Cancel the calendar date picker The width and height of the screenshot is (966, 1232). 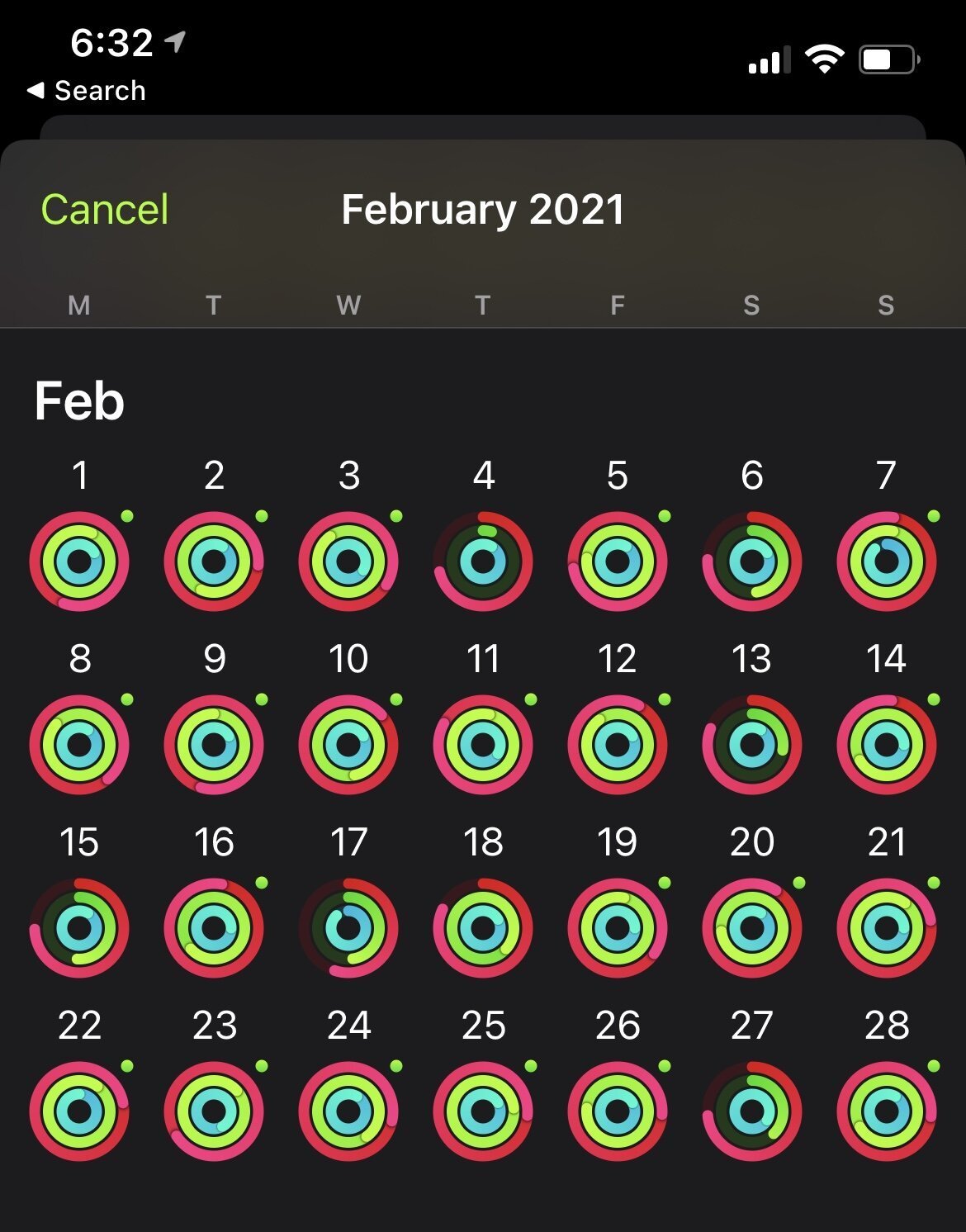pyautogui.click(x=105, y=210)
